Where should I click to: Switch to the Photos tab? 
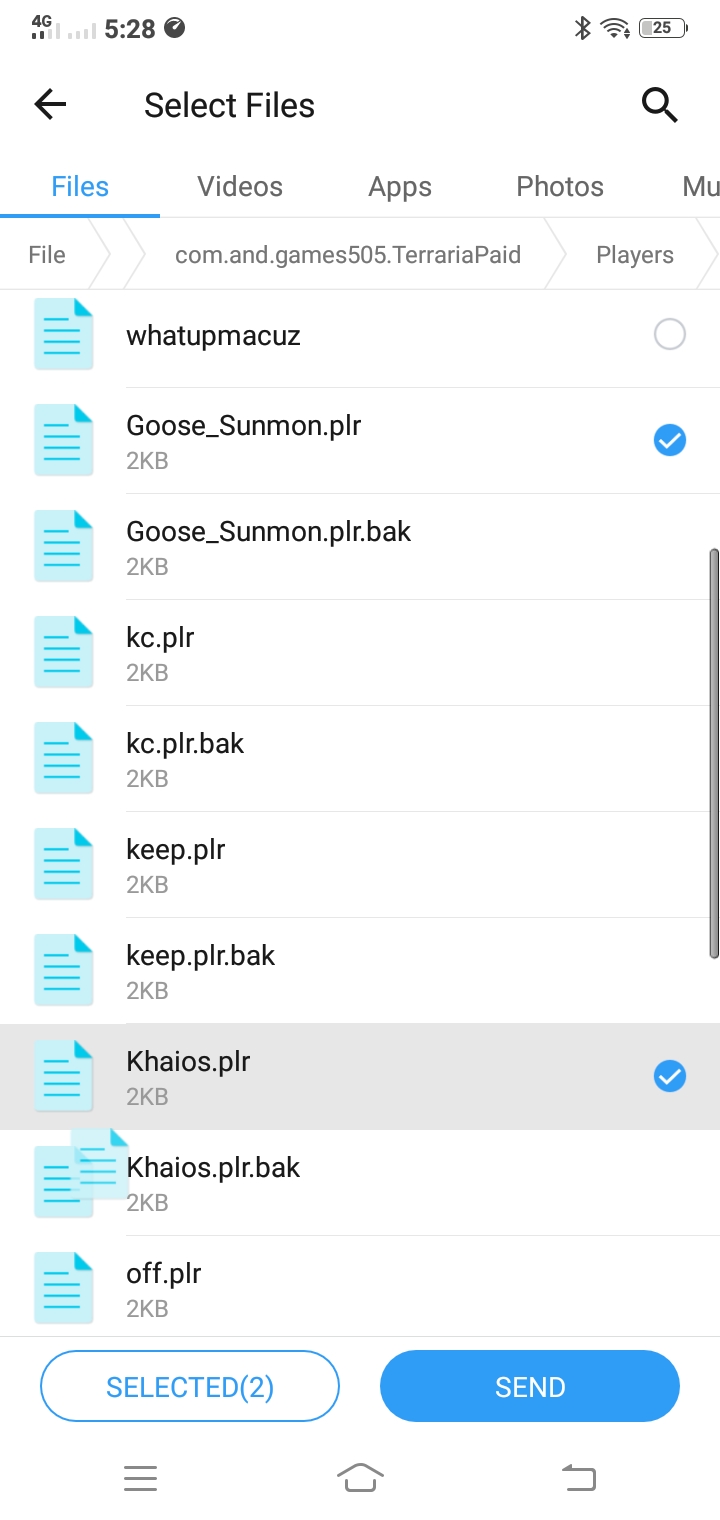[560, 187]
